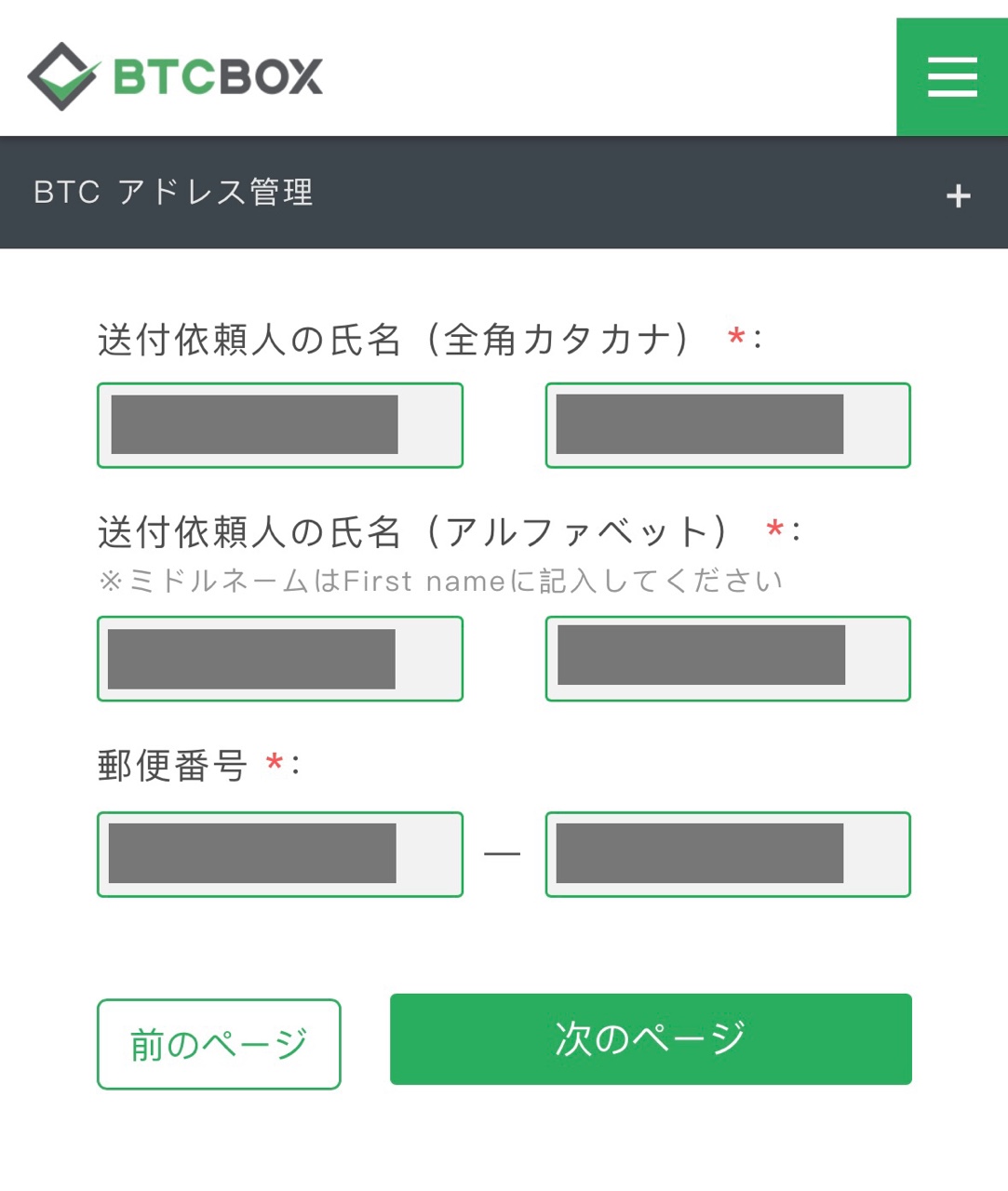1008x1191 pixels.
Task: Click the first postal code input box
Action: [279, 853]
